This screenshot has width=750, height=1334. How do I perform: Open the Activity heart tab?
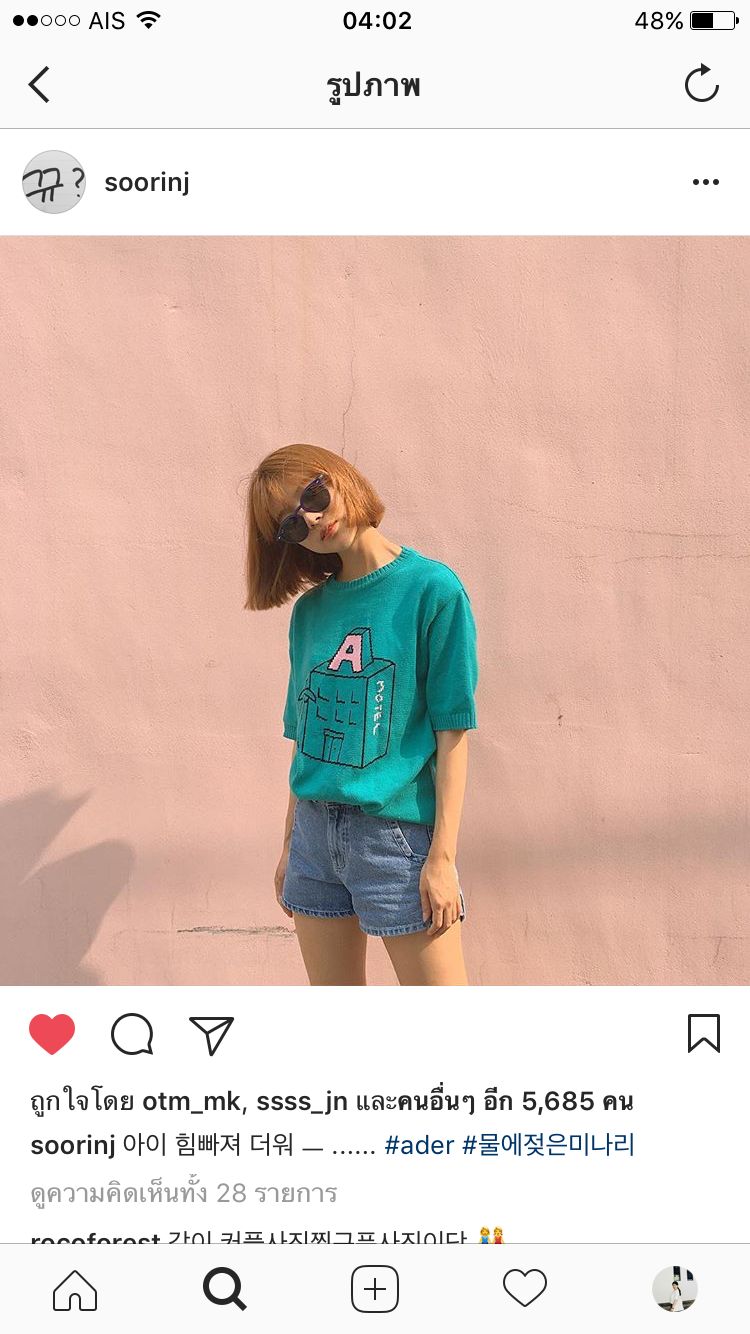point(525,1289)
